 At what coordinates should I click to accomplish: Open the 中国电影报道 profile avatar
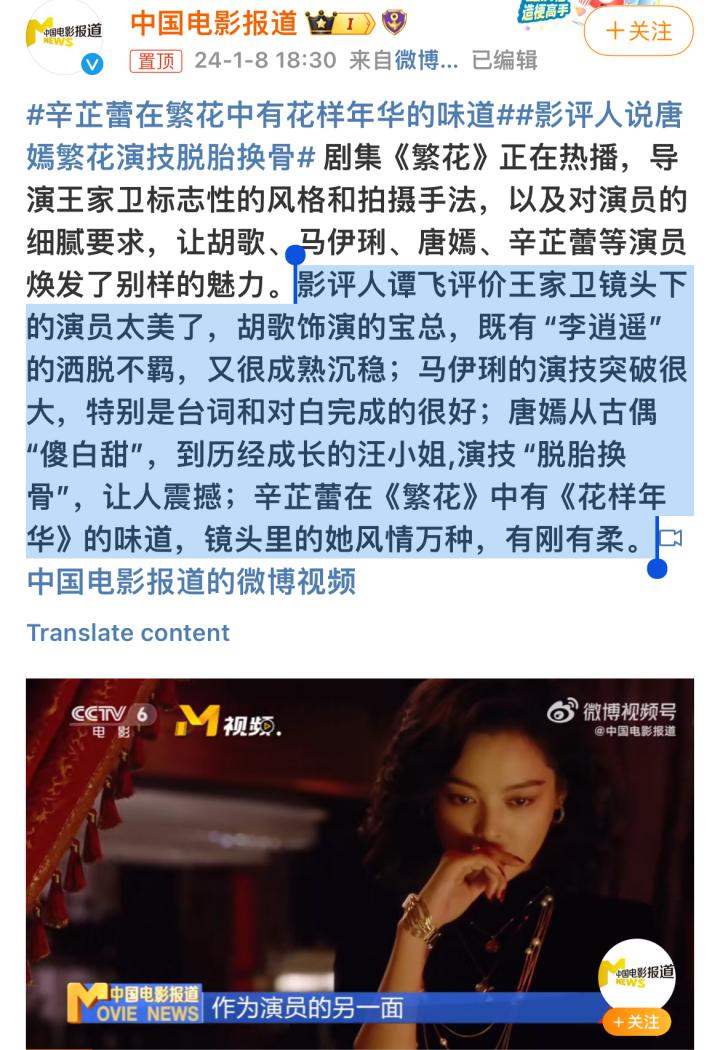tap(64, 38)
